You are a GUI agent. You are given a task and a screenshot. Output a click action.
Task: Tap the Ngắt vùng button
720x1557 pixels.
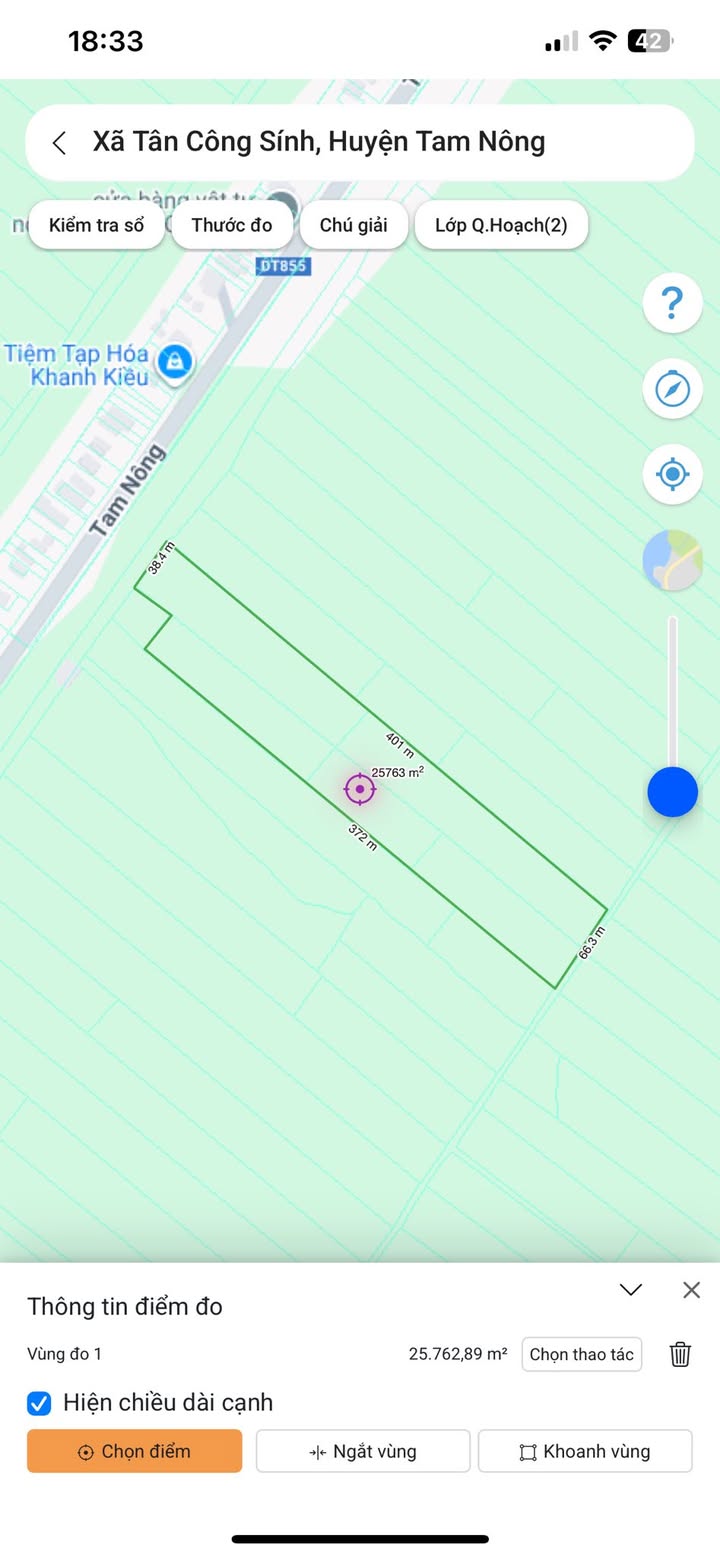click(x=363, y=1451)
